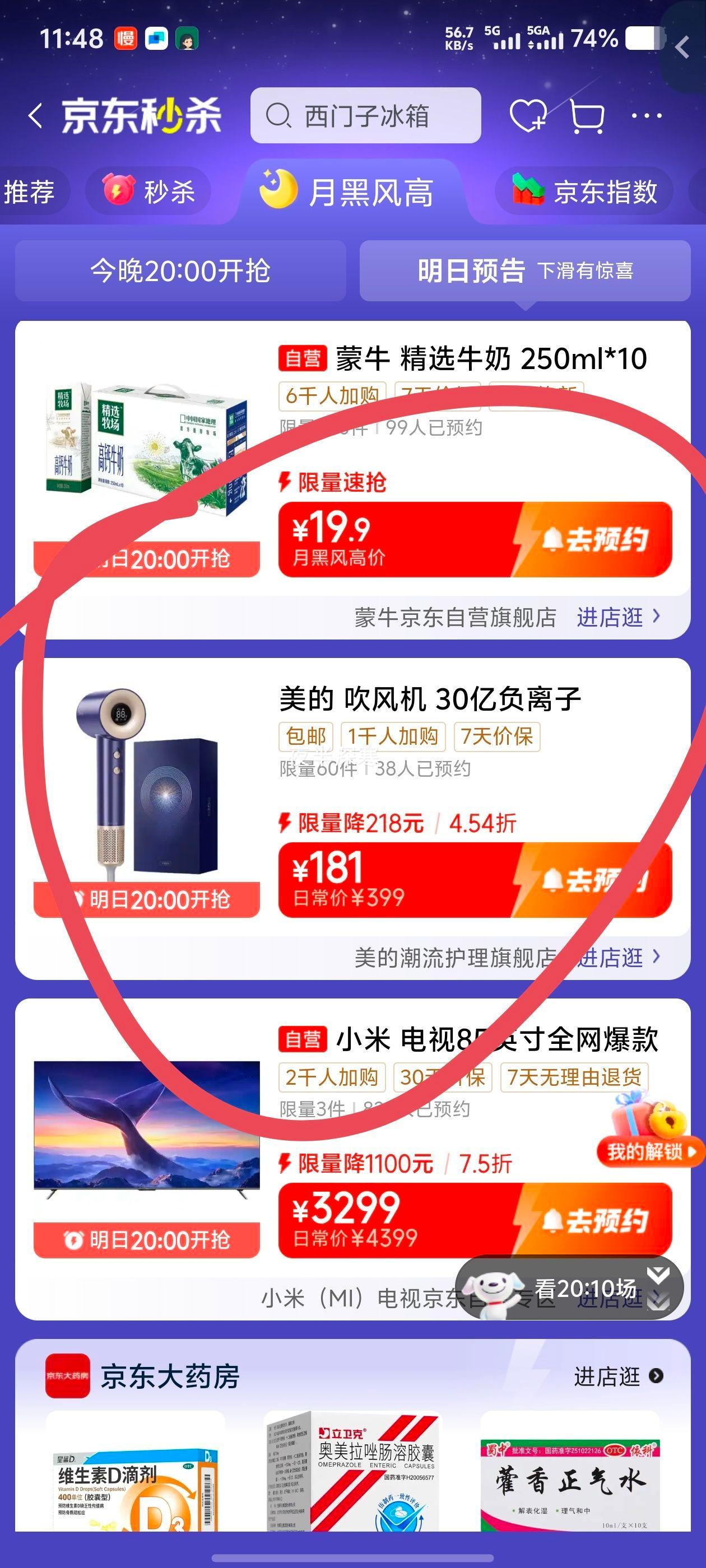Click the 西门子冰箱 search input field
706x1568 pixels.
(365, 116)
